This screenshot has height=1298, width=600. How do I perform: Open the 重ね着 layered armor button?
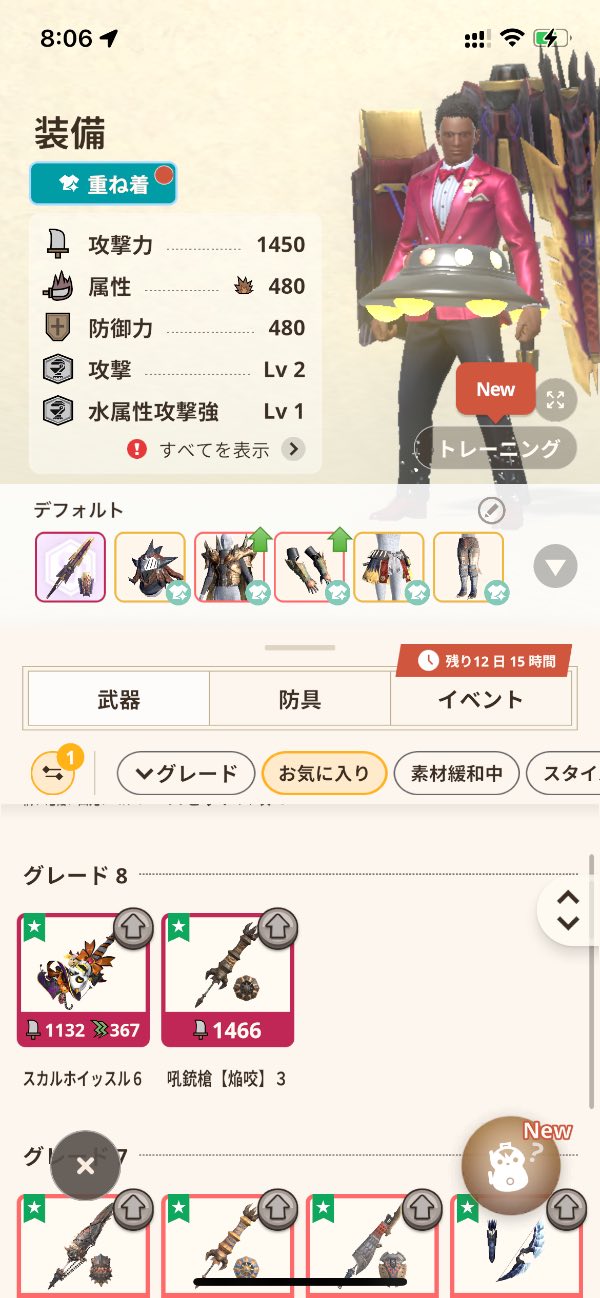point(102,184)
